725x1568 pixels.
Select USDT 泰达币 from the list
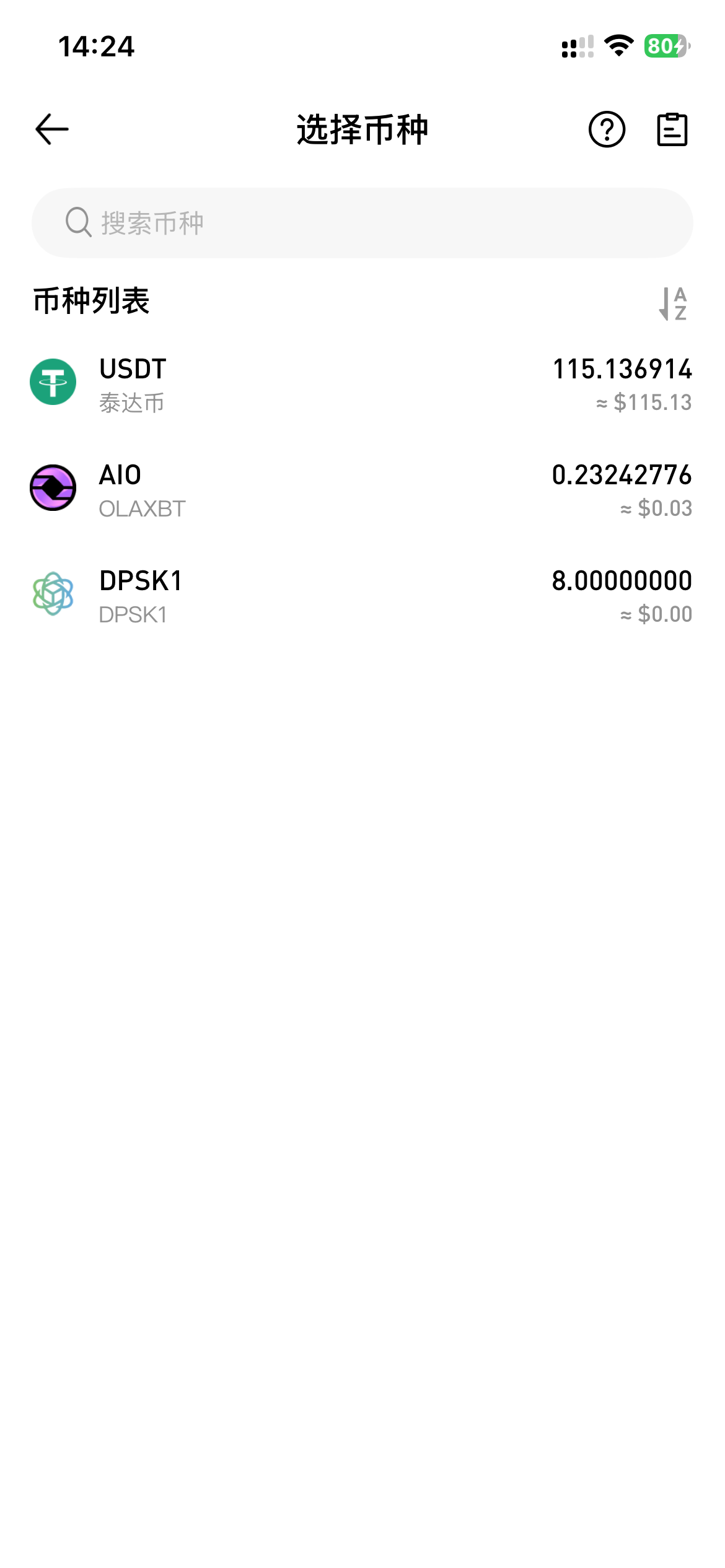coord(362,384)
